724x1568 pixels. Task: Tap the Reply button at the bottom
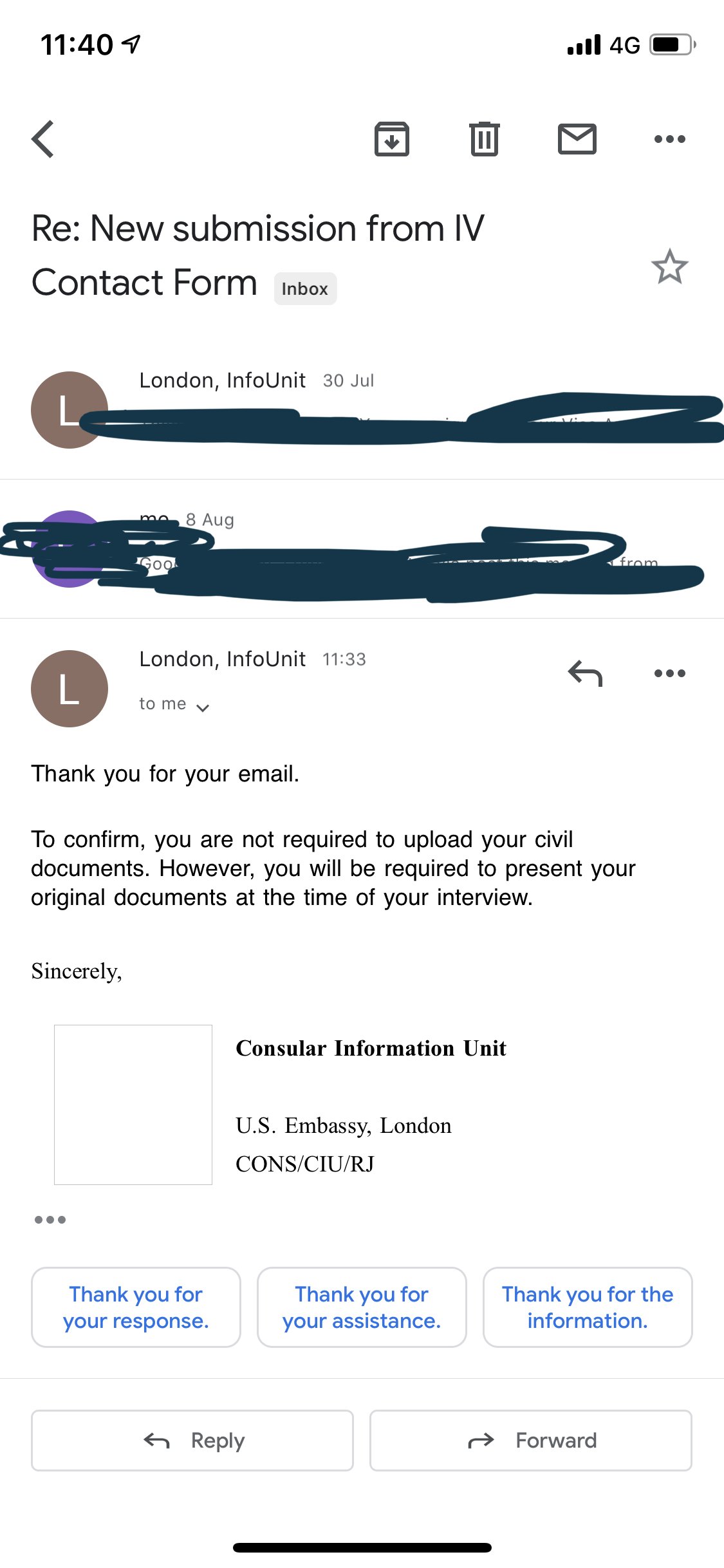(x=192, y=1441)
